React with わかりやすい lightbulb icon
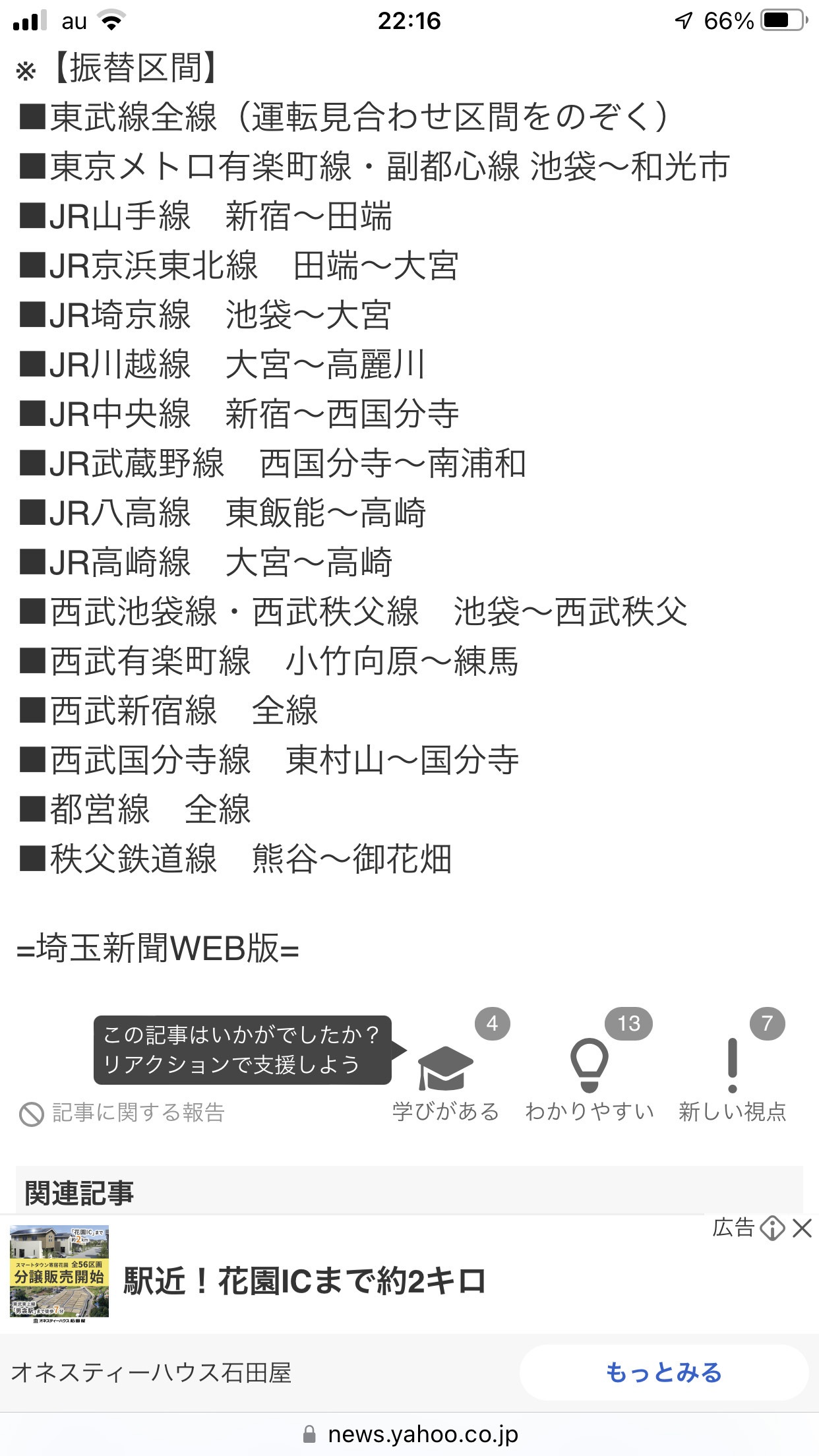This screenshot has width=819, height=1456. [589, 1066]
